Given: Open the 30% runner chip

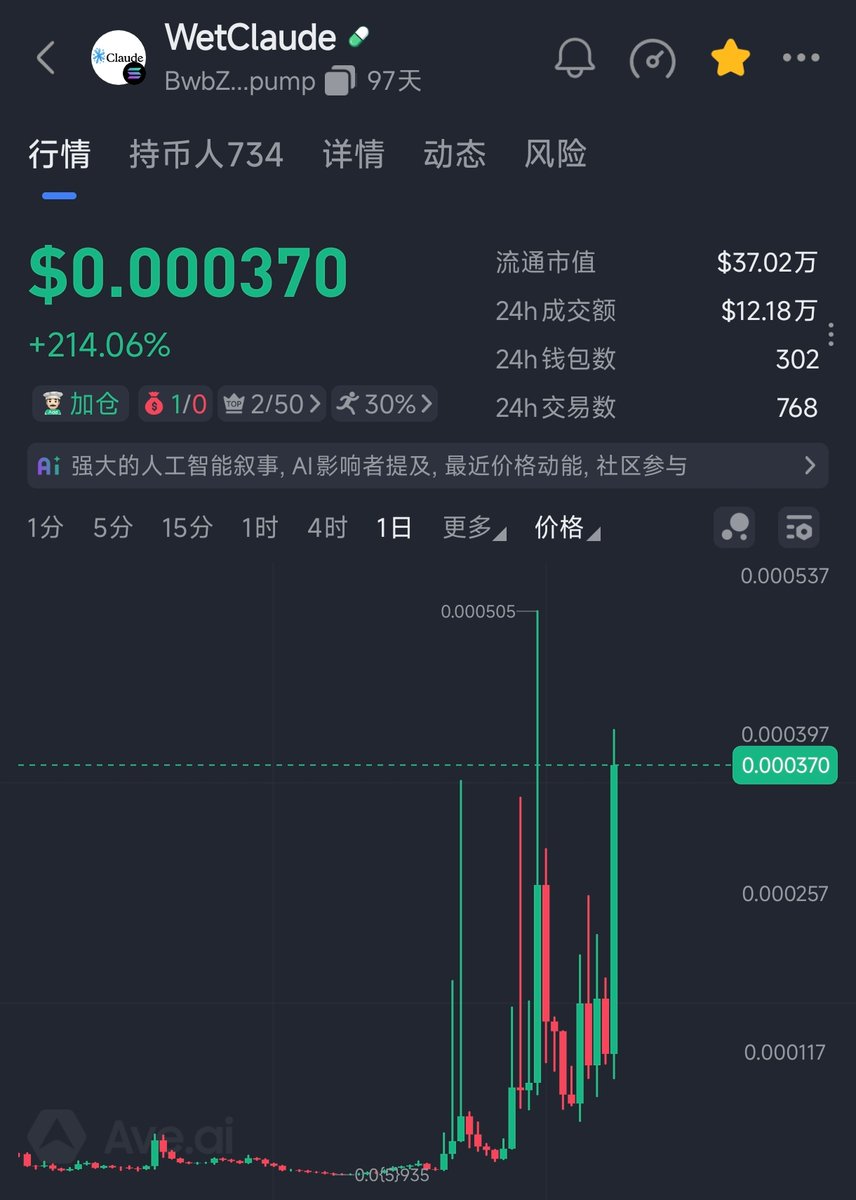Looking at the screenshot, I should tap(384, 404).
